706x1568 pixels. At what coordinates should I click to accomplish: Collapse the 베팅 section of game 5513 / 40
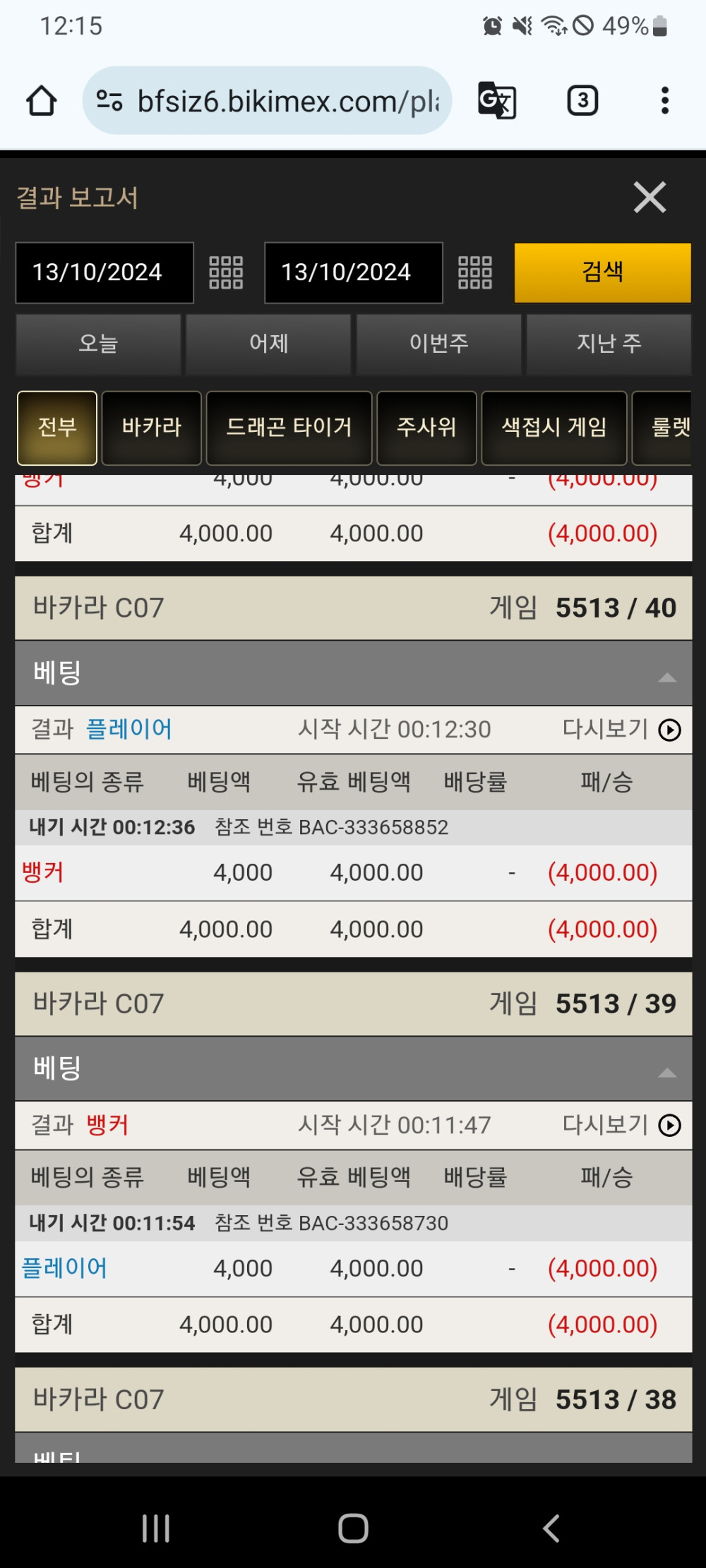[666, 677]
